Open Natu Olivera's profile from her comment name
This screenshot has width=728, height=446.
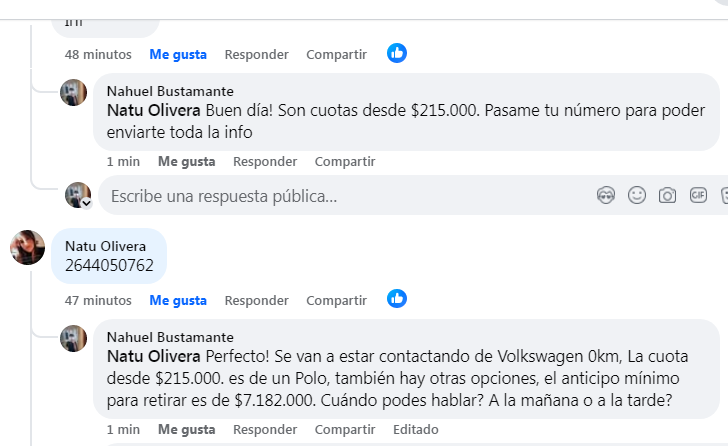[105, 245]
